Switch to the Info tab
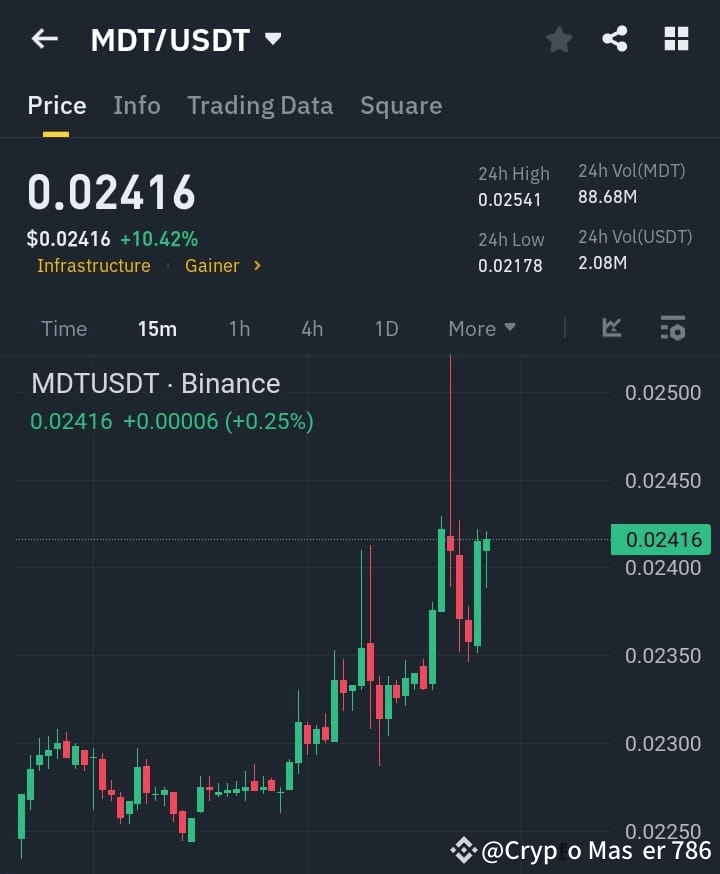The height and width of the screenshot is (874, 720). point(136,105)
